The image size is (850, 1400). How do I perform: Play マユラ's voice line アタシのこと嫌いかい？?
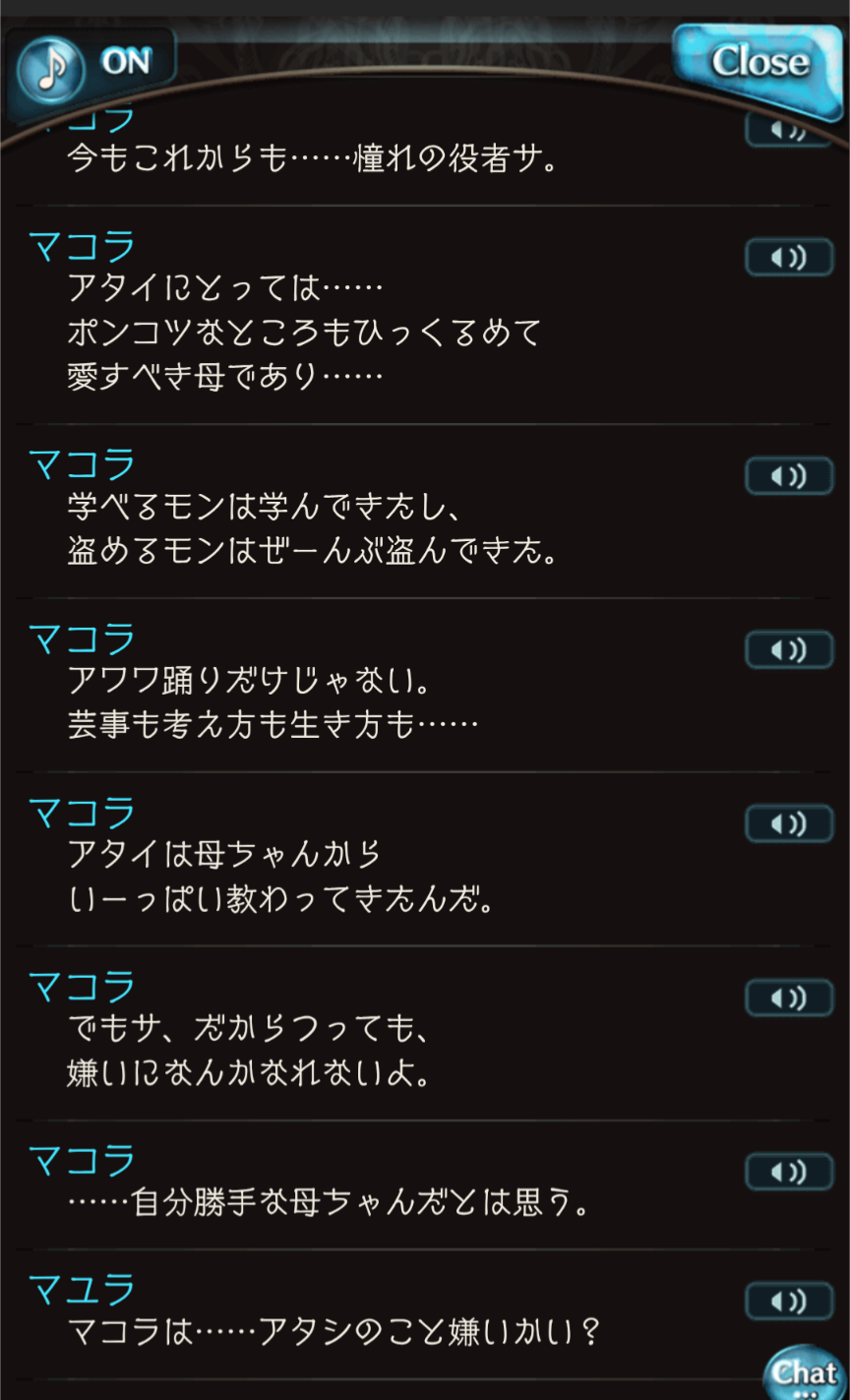[x=788, y=1301]
